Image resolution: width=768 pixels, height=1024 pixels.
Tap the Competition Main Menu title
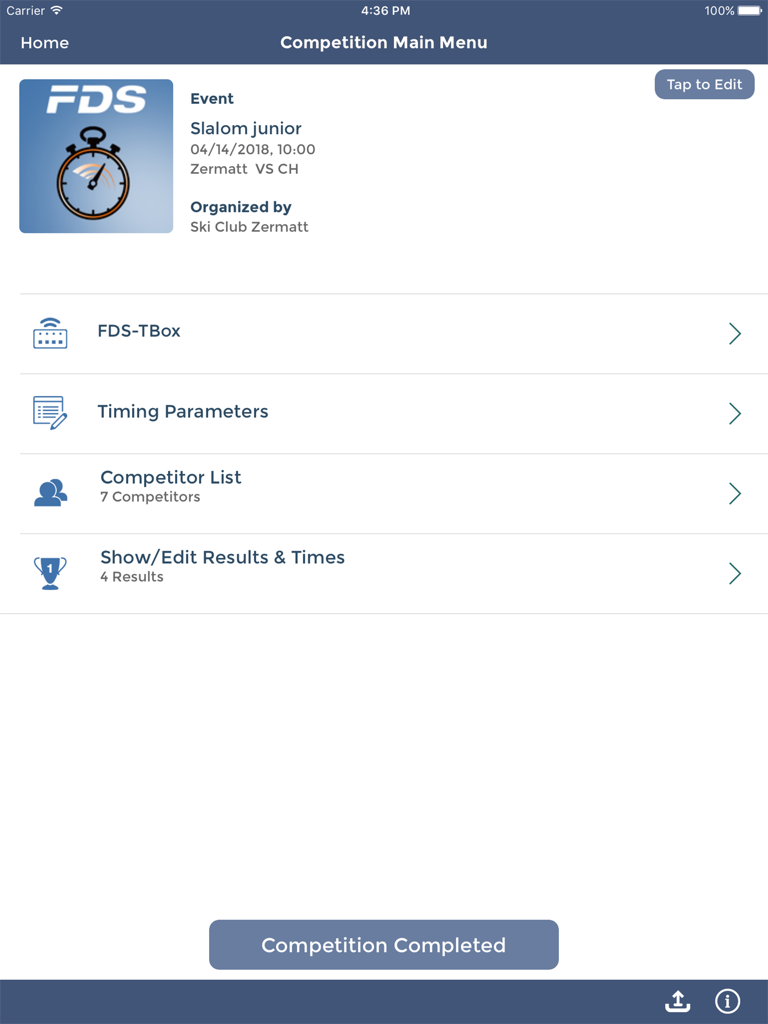pyautogui.click(x=384, y=43)
